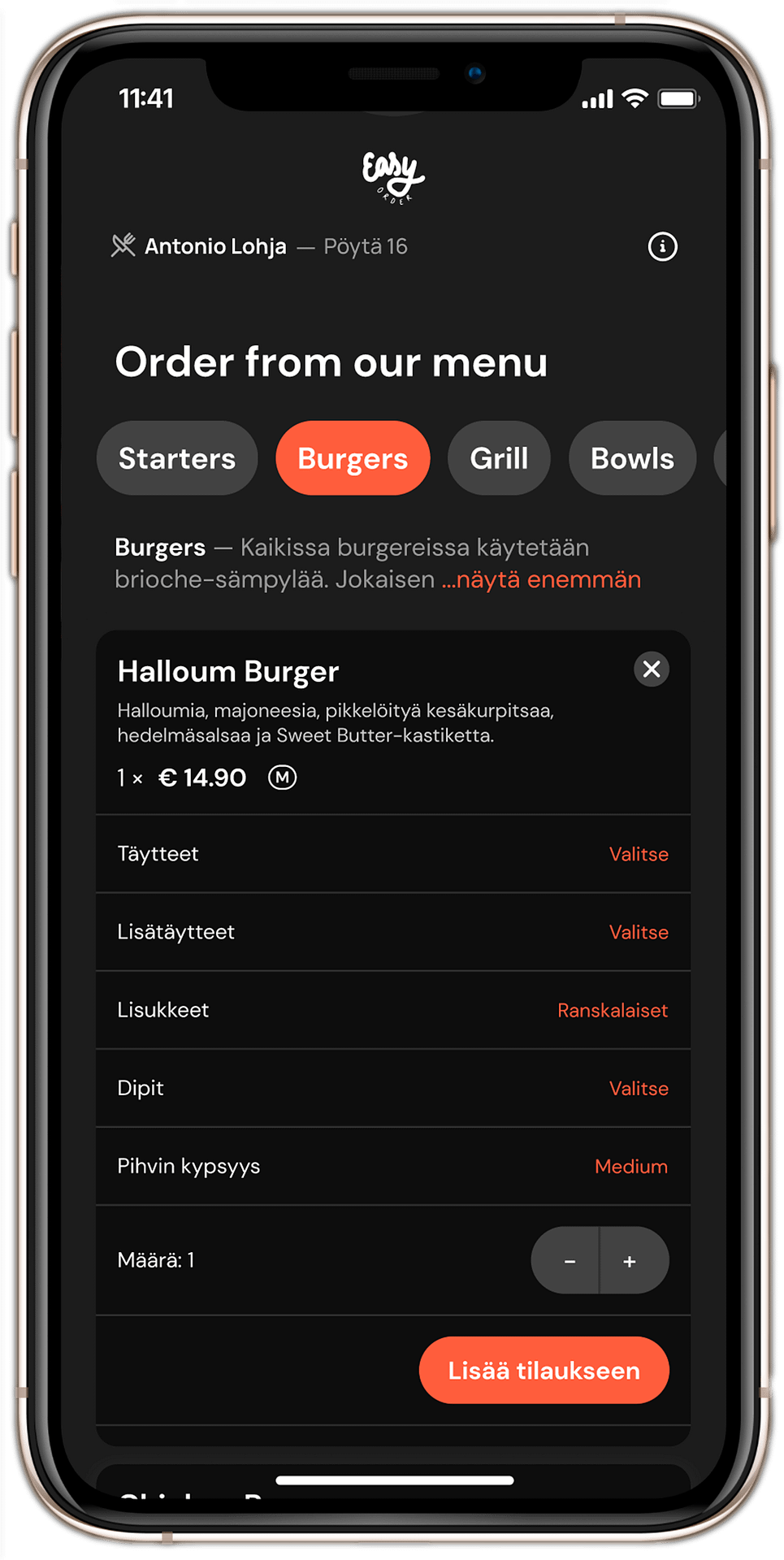Open the restaurant info icon
Viewport: 784px width, 1560px height.
click(662, 246)
